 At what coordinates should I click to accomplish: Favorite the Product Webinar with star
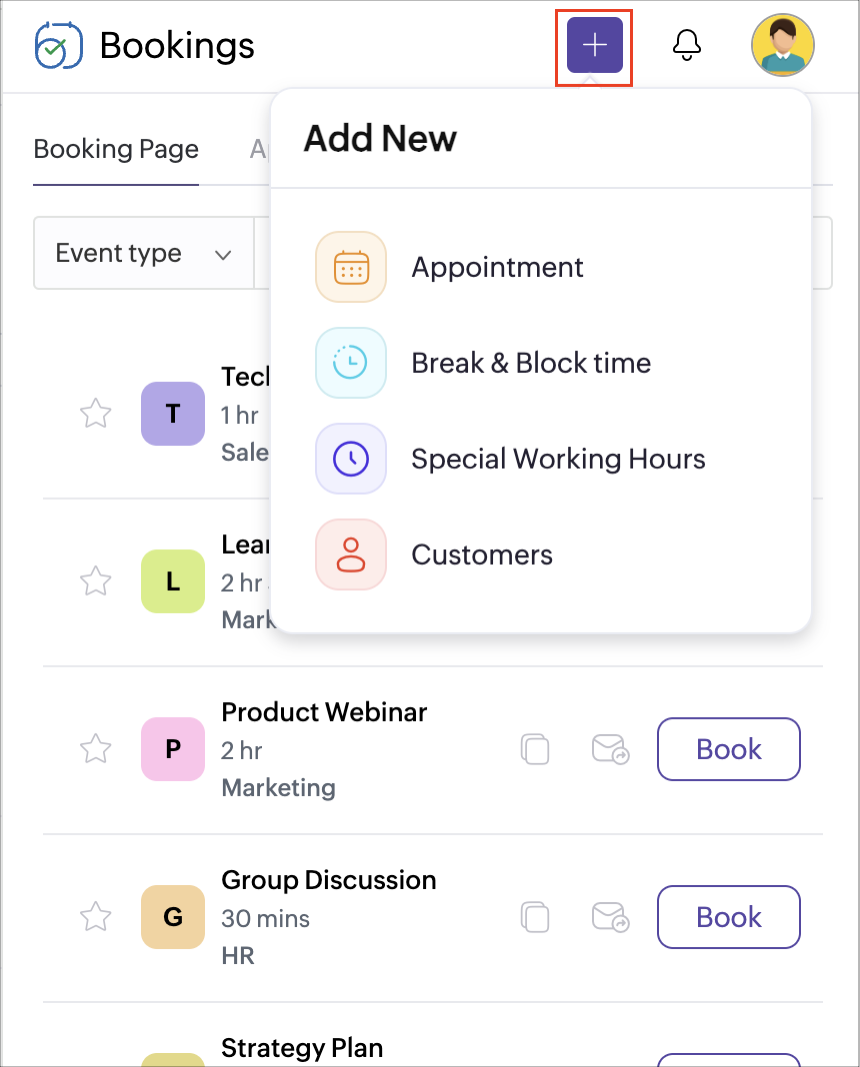[x=95, y=749]
